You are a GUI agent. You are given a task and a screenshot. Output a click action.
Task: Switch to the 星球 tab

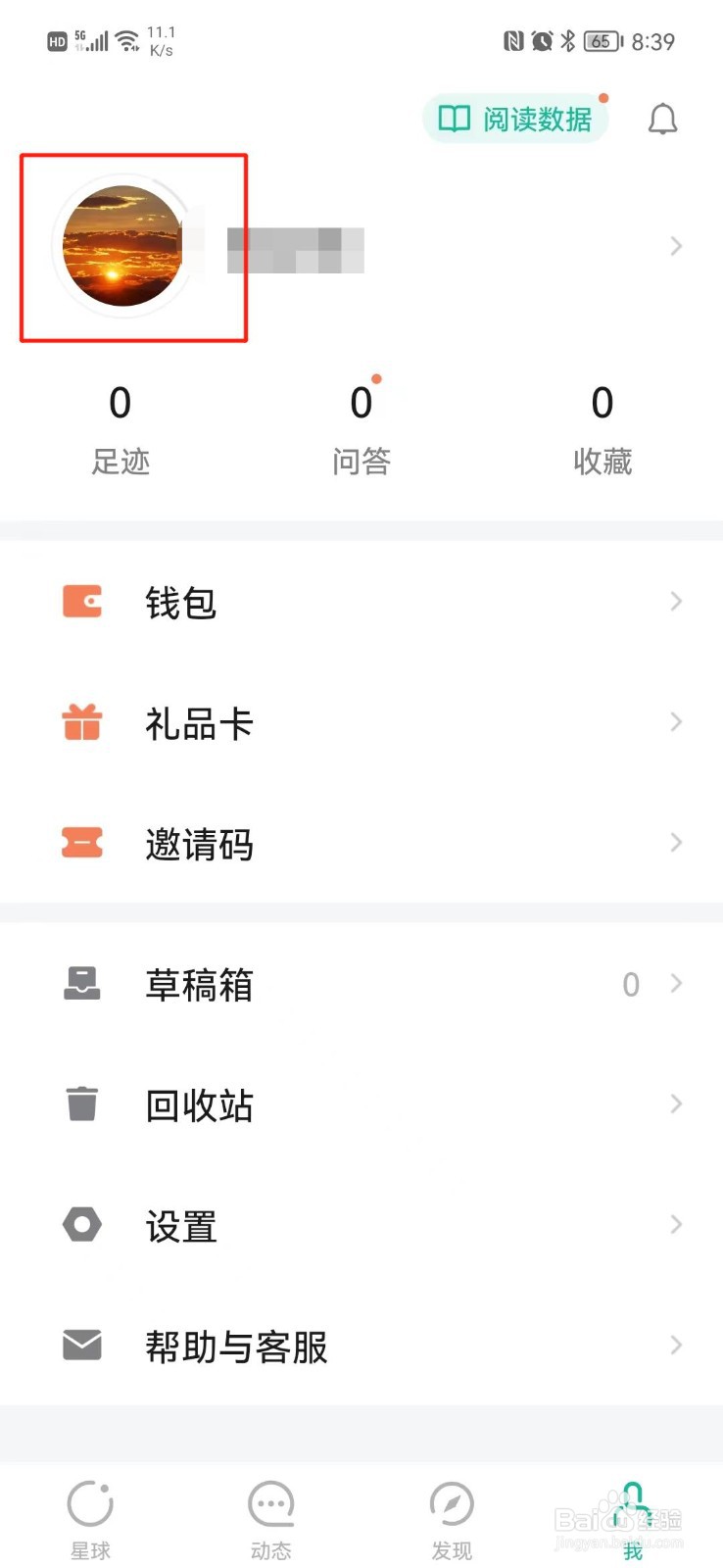click(90, 1520)
